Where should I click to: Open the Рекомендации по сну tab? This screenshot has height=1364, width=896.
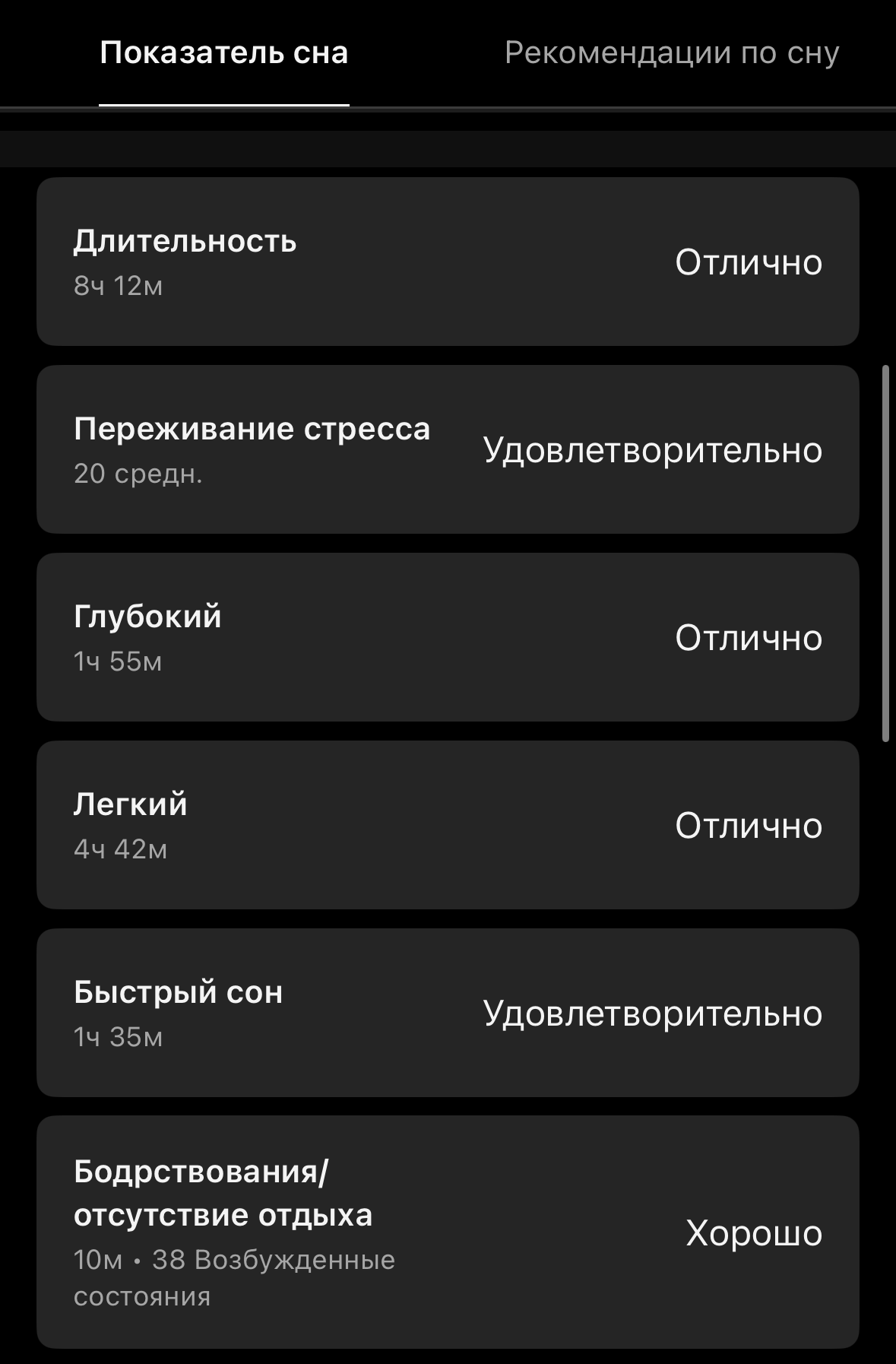(x=671, y=53)
